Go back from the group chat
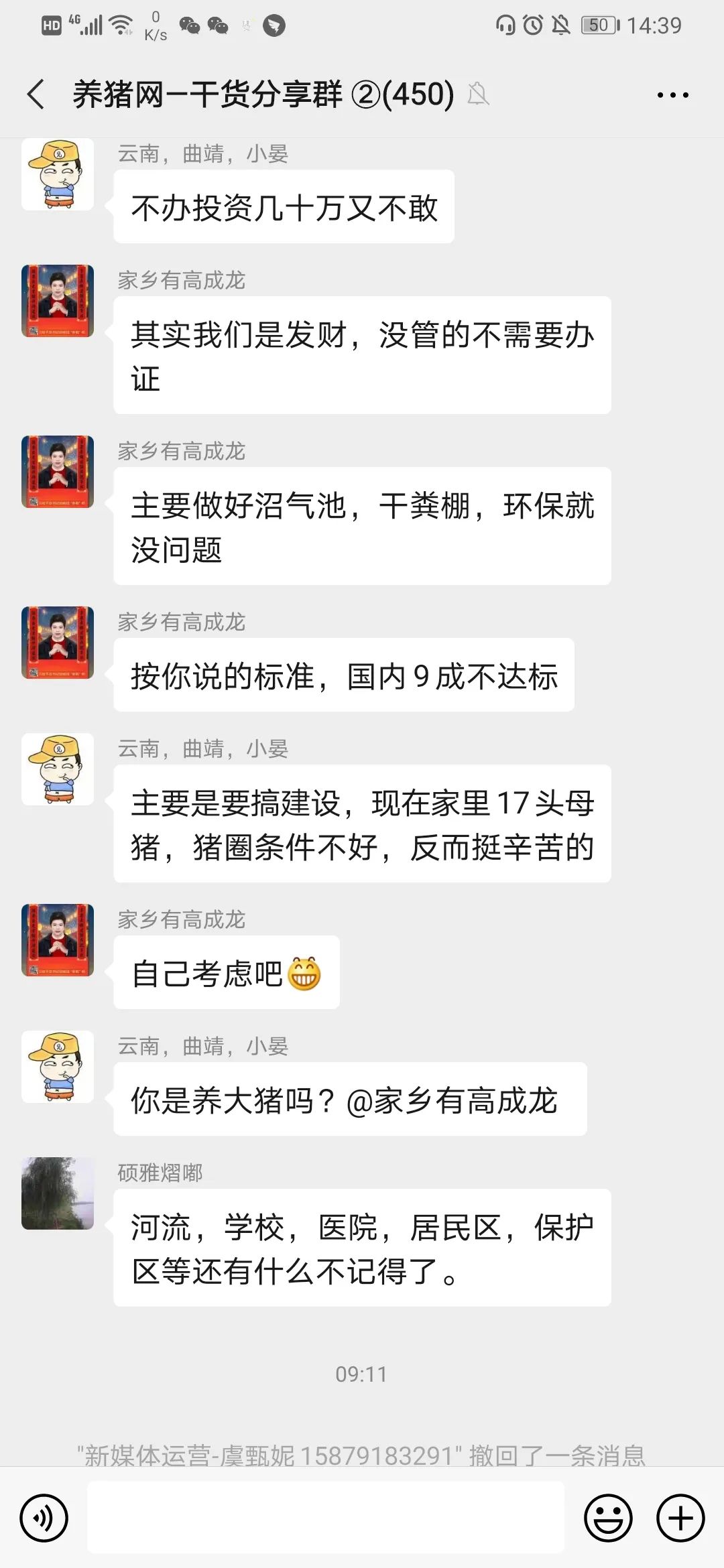The width and height of the screenshot is (724, 1568). point(36,94)
